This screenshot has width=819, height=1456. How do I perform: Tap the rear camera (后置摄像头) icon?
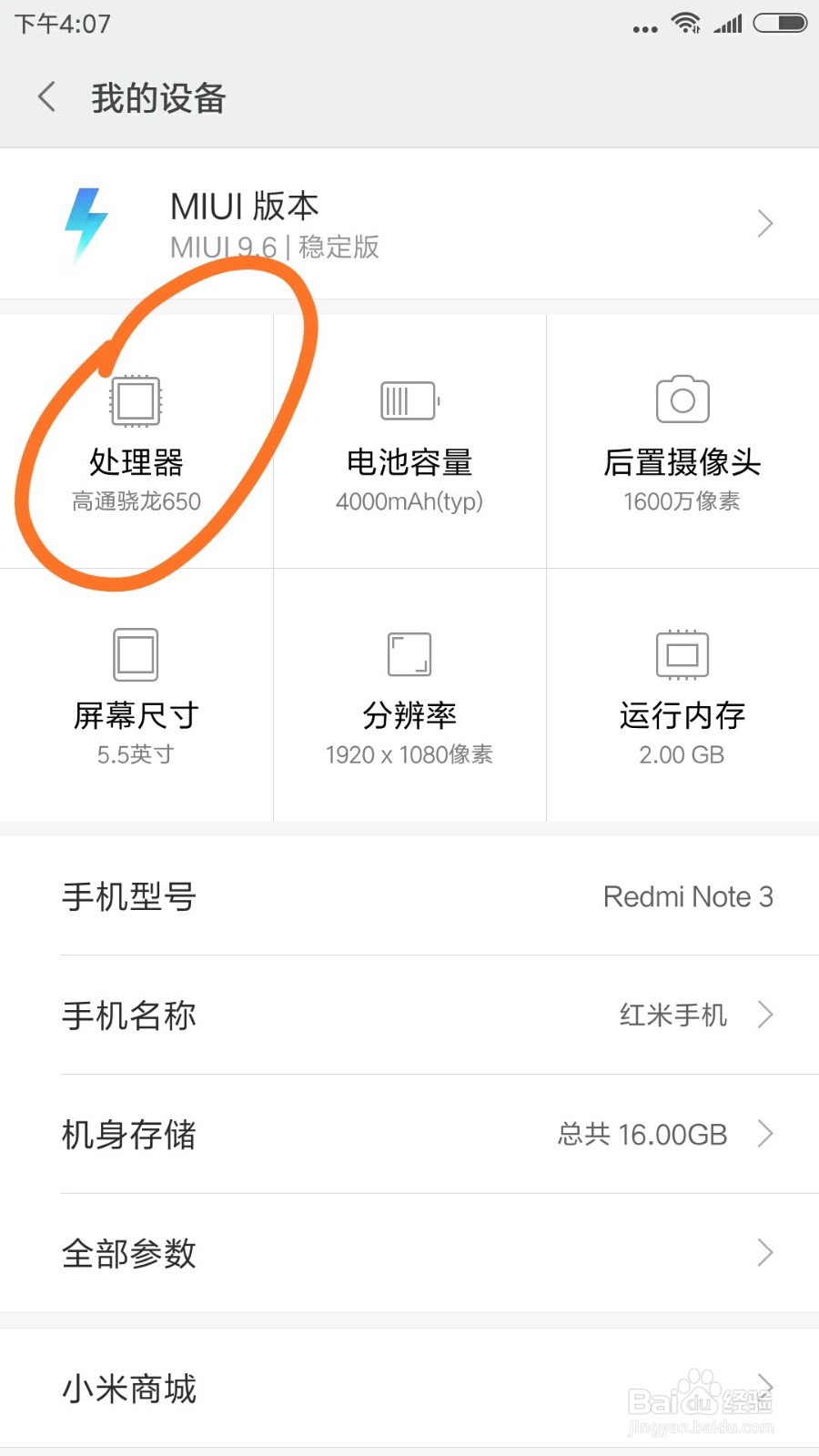pyautogui.click(x=682, y=399)
